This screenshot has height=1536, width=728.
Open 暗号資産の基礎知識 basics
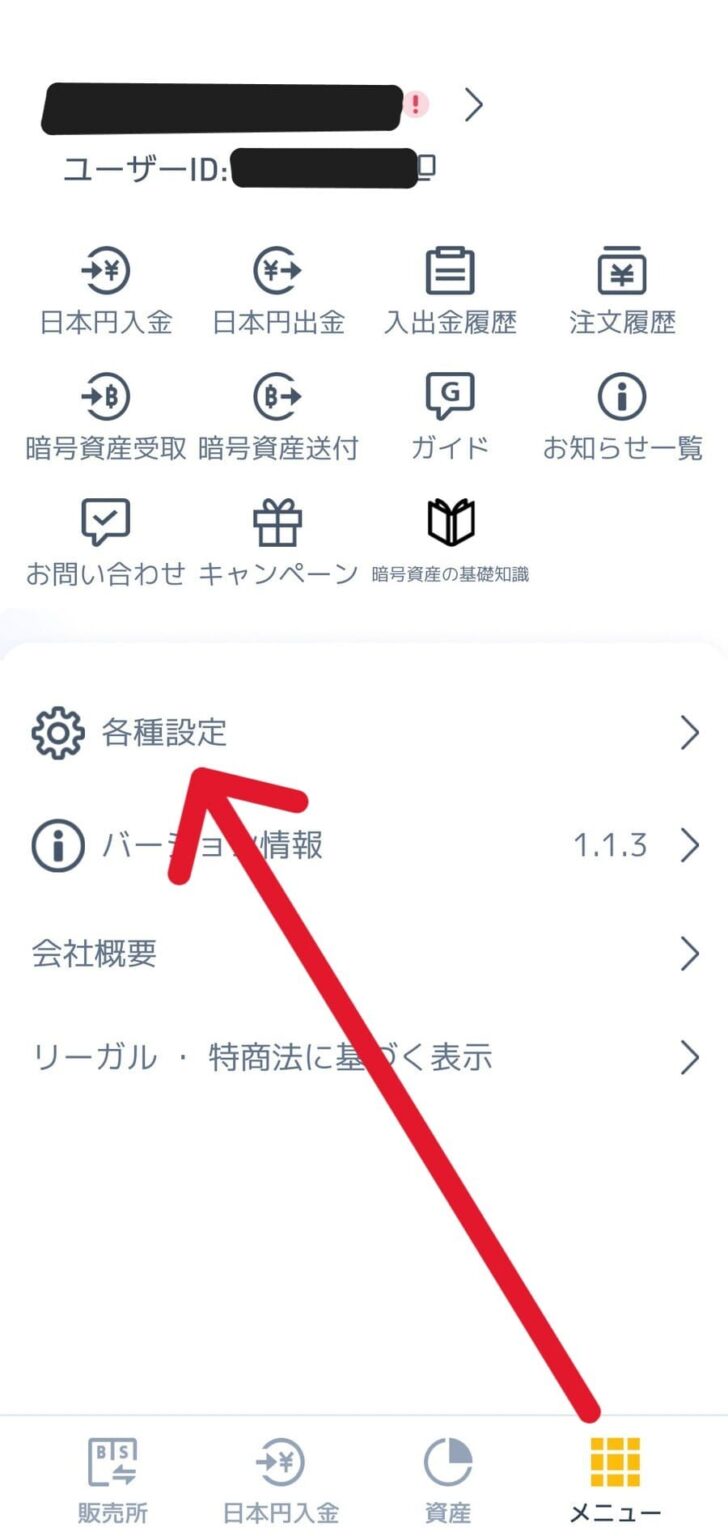[450, 542]
